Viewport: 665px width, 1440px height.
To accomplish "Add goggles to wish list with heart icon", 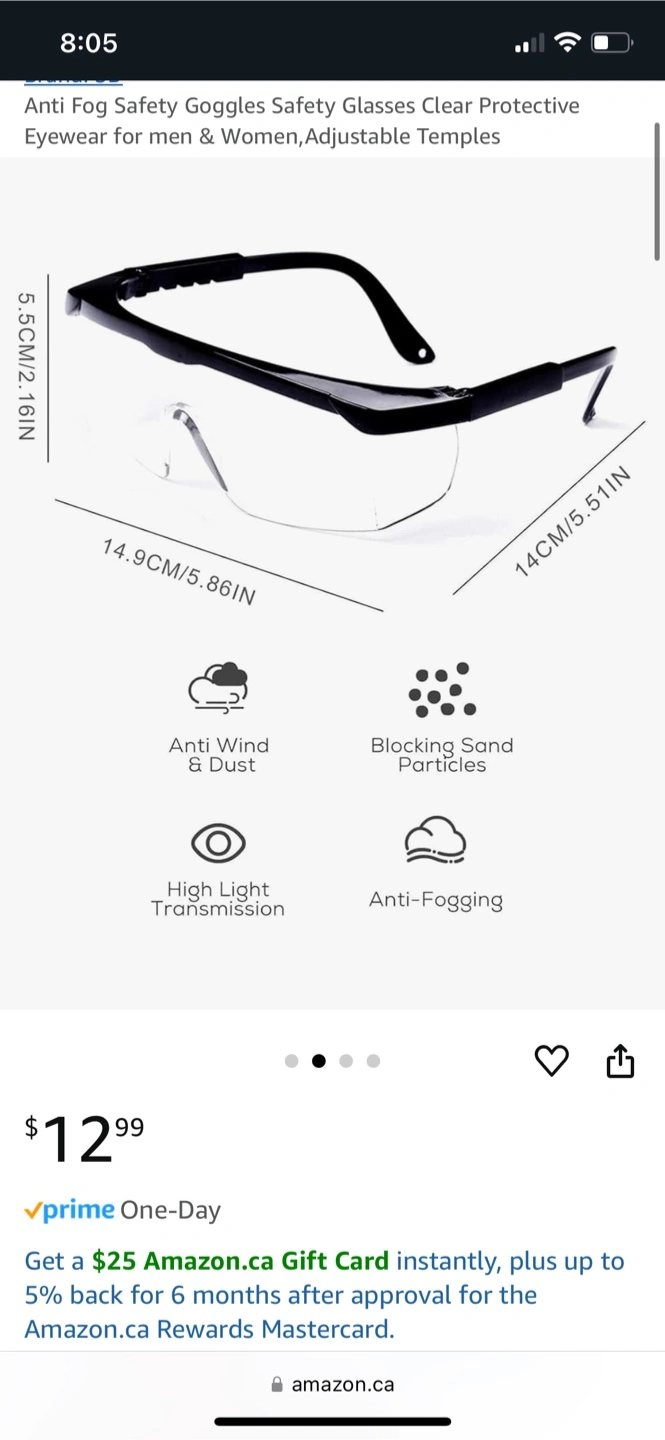I will [x=551, y=1060].
